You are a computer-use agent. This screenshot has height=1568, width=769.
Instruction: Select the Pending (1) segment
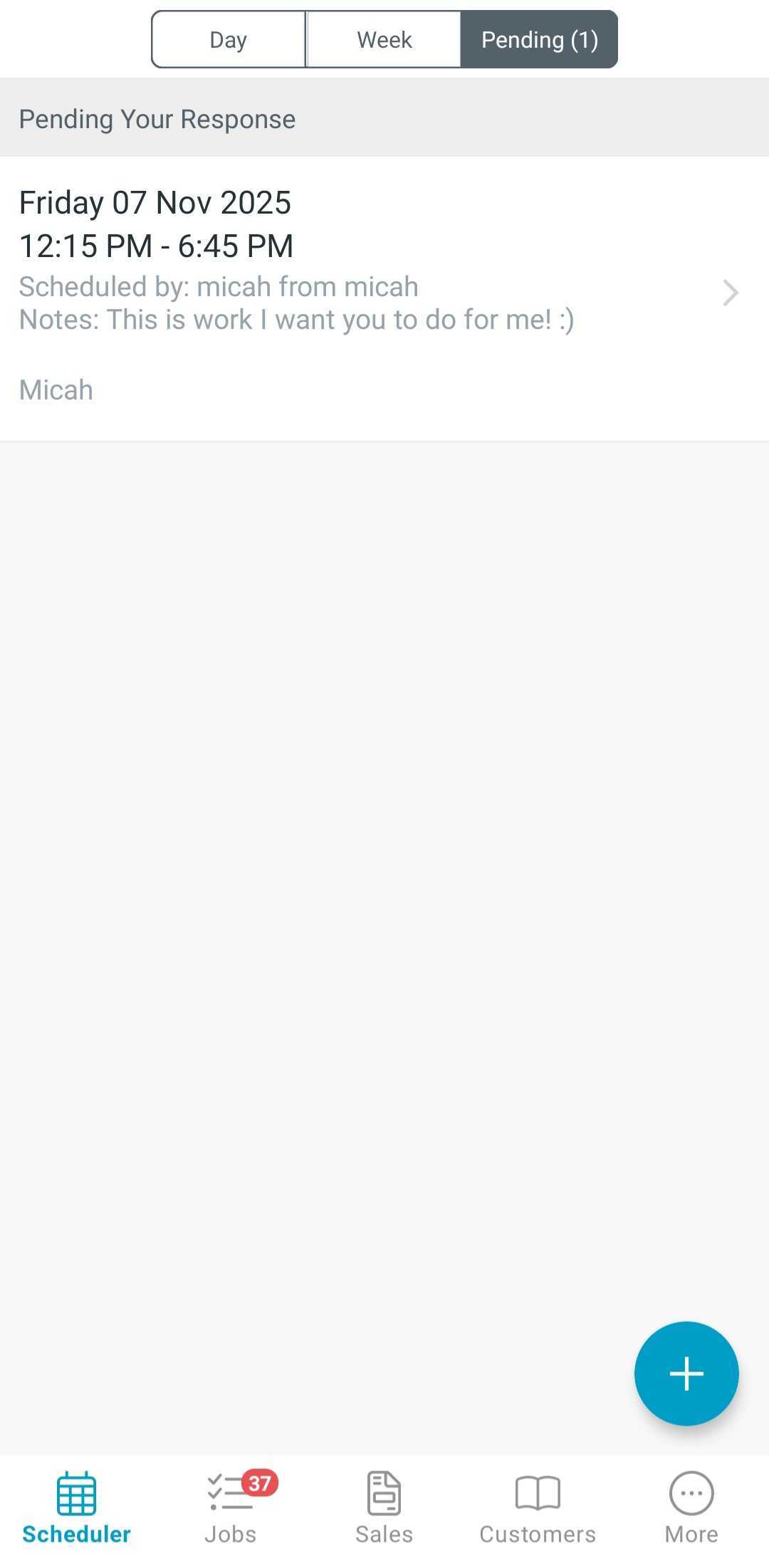[539, 40]
